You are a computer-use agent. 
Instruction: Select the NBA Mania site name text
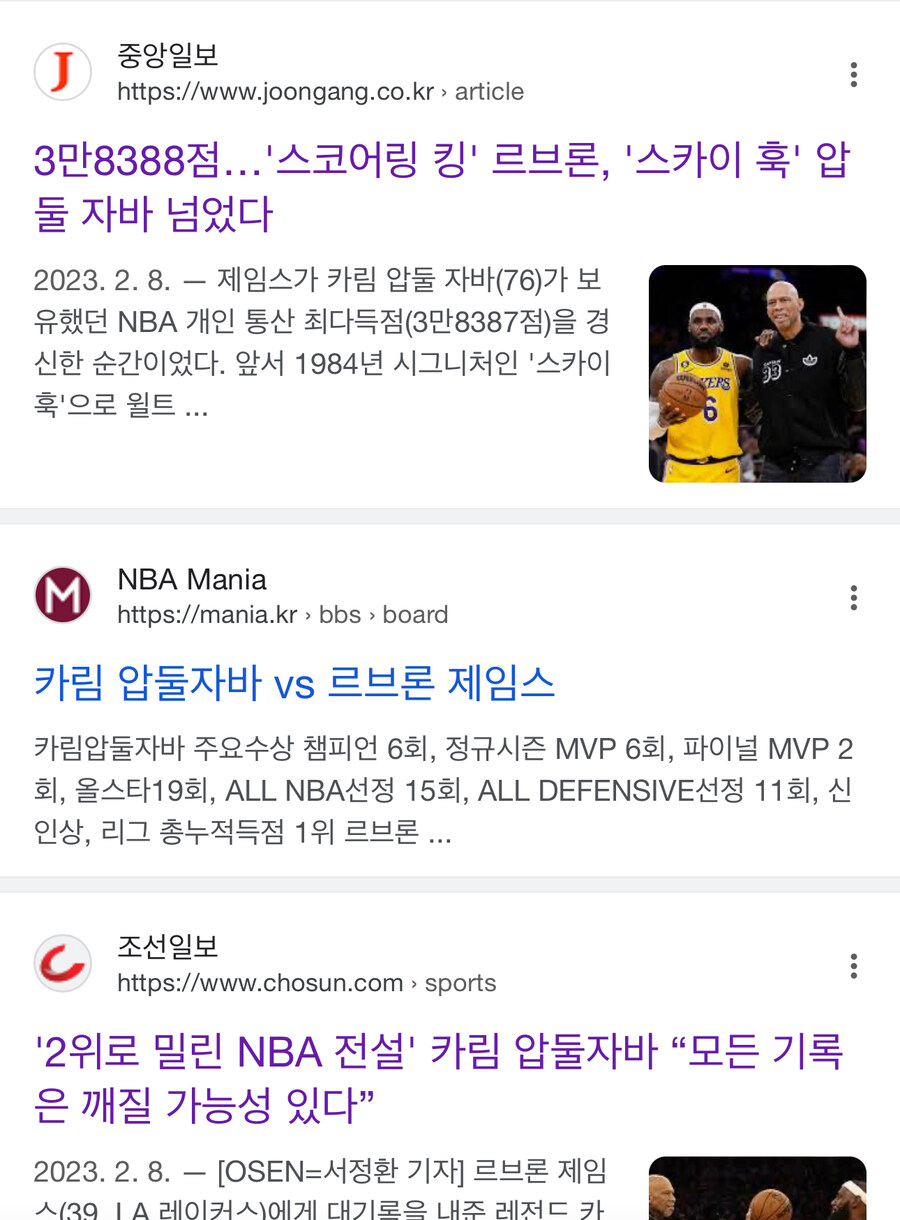coord(192,579)
